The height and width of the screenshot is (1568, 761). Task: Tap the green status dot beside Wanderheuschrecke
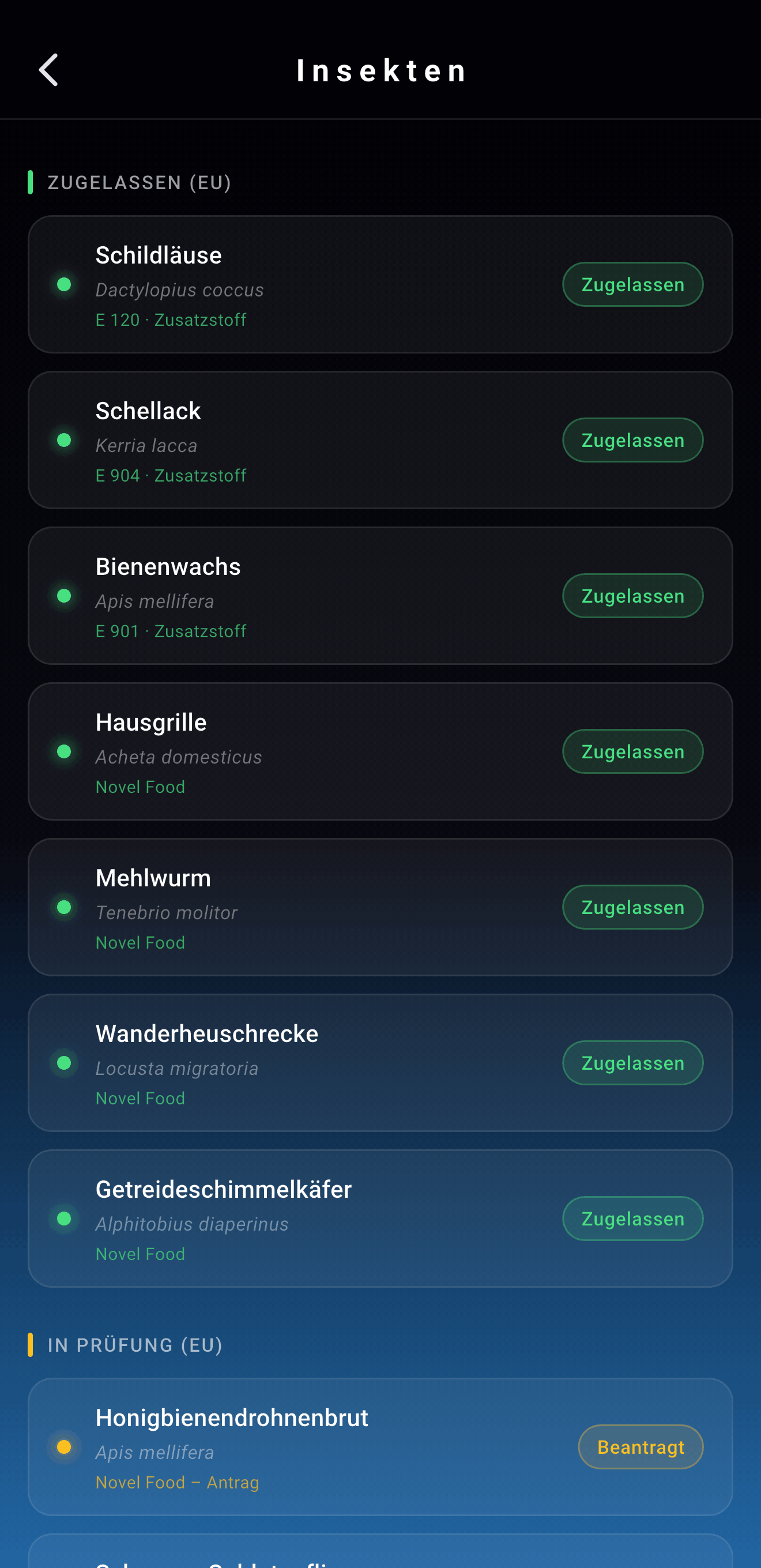pos(64,1063)
